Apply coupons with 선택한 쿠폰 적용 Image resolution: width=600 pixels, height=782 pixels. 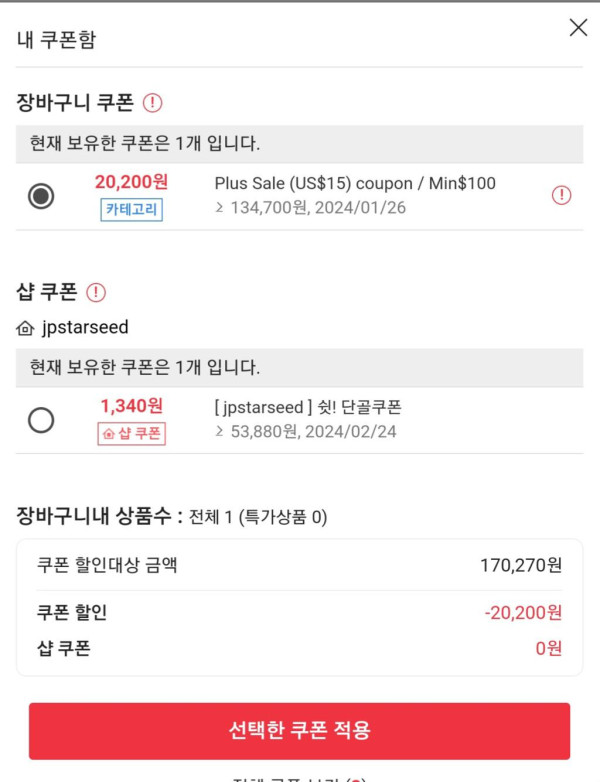click(x=299, y=731)
